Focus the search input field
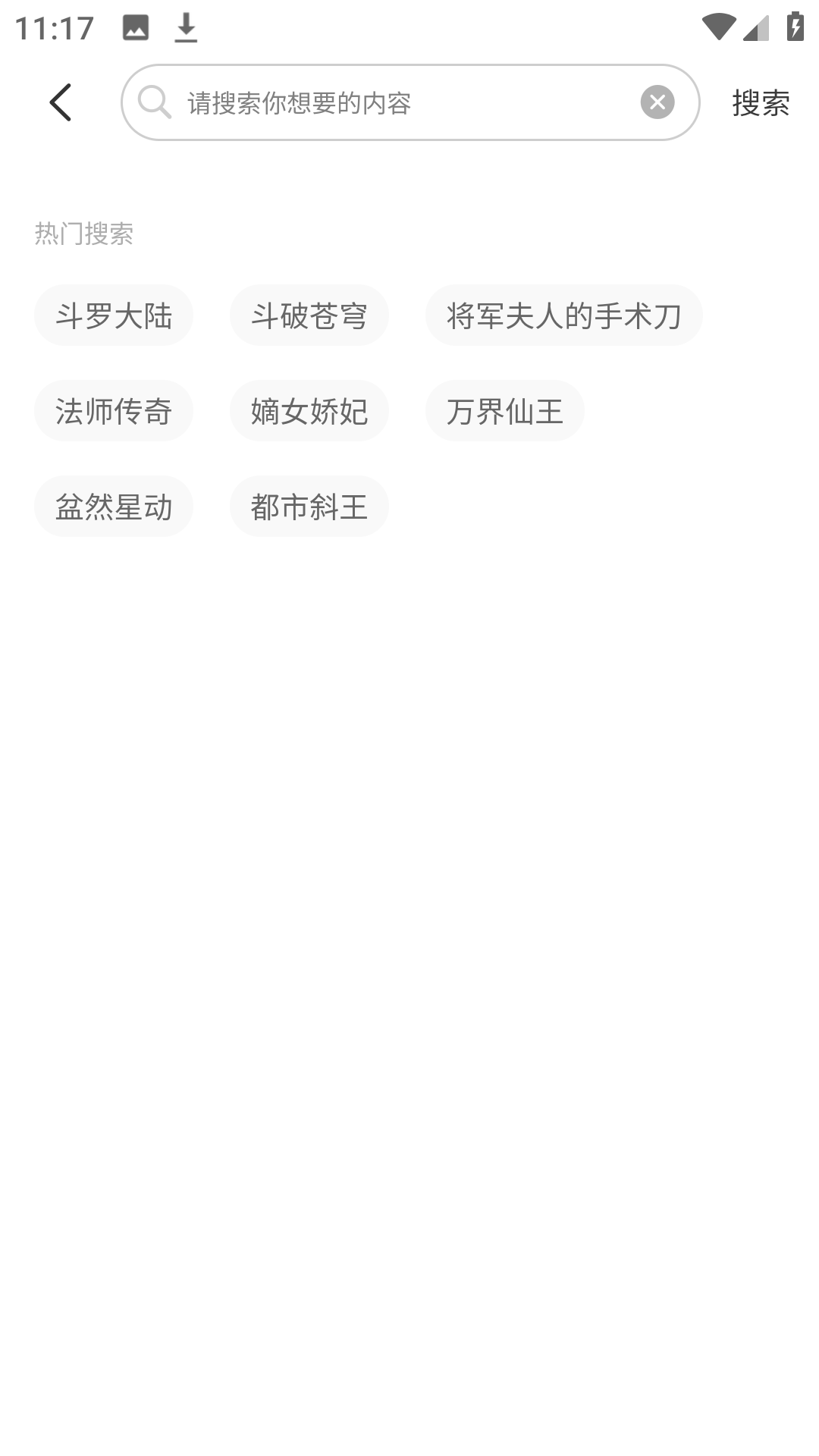Viewport: 819px width, 1456px height. 402,102
